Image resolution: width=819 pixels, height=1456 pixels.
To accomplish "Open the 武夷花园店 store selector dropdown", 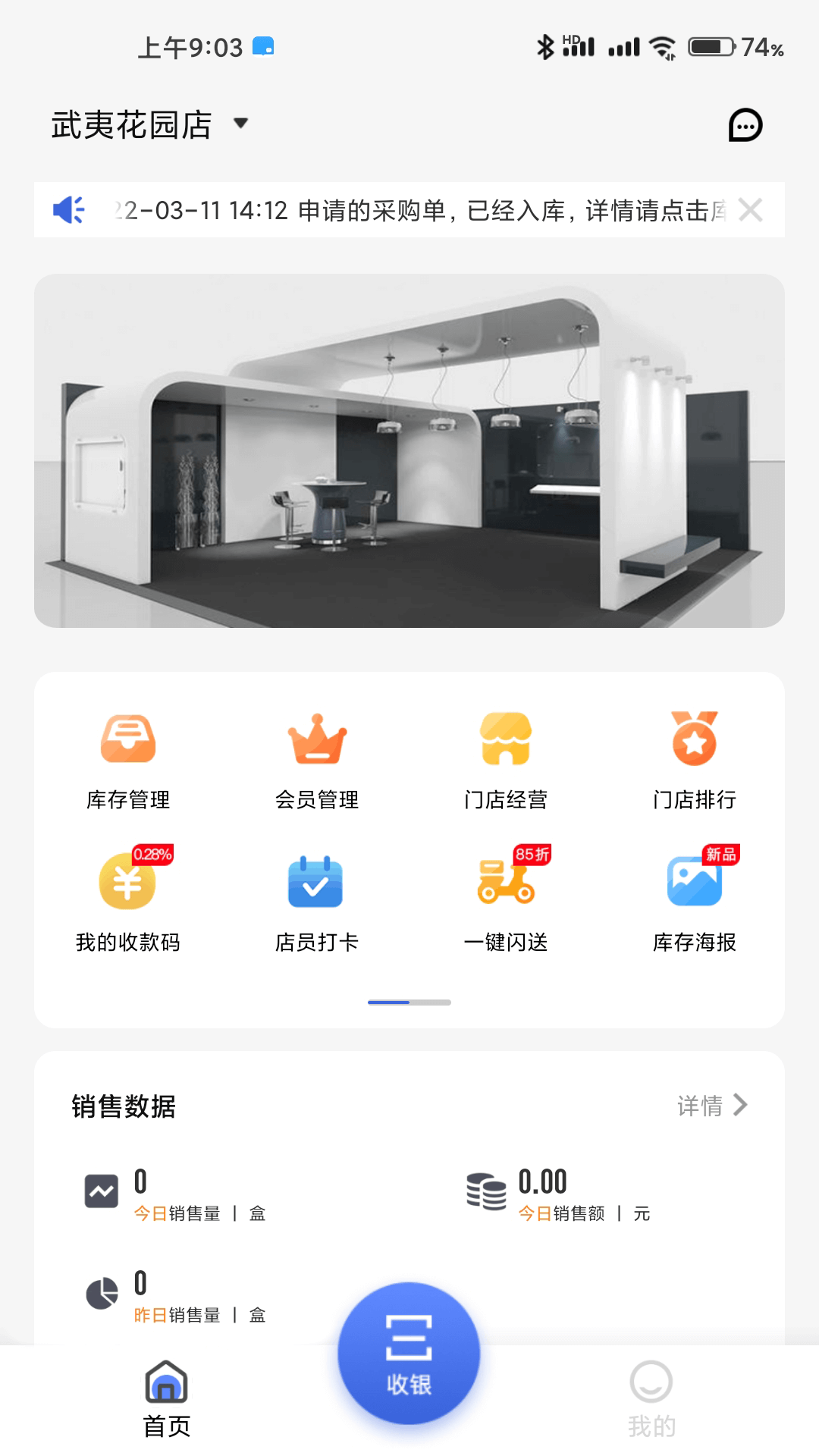I will click(149, 125).
